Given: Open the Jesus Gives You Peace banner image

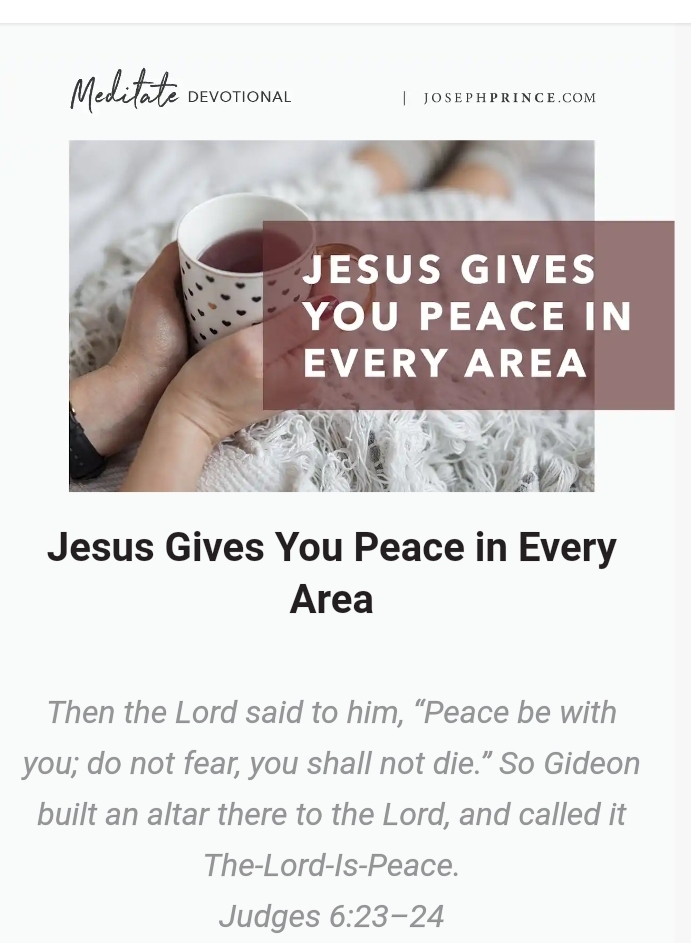Looking at the screenshot, I should click(x=332, y=315).
